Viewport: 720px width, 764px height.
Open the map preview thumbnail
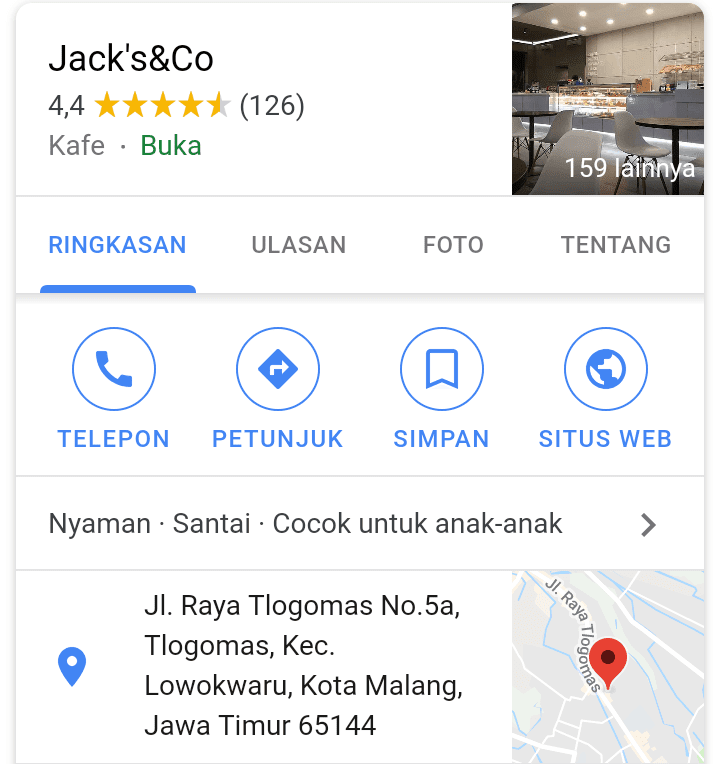607,667
